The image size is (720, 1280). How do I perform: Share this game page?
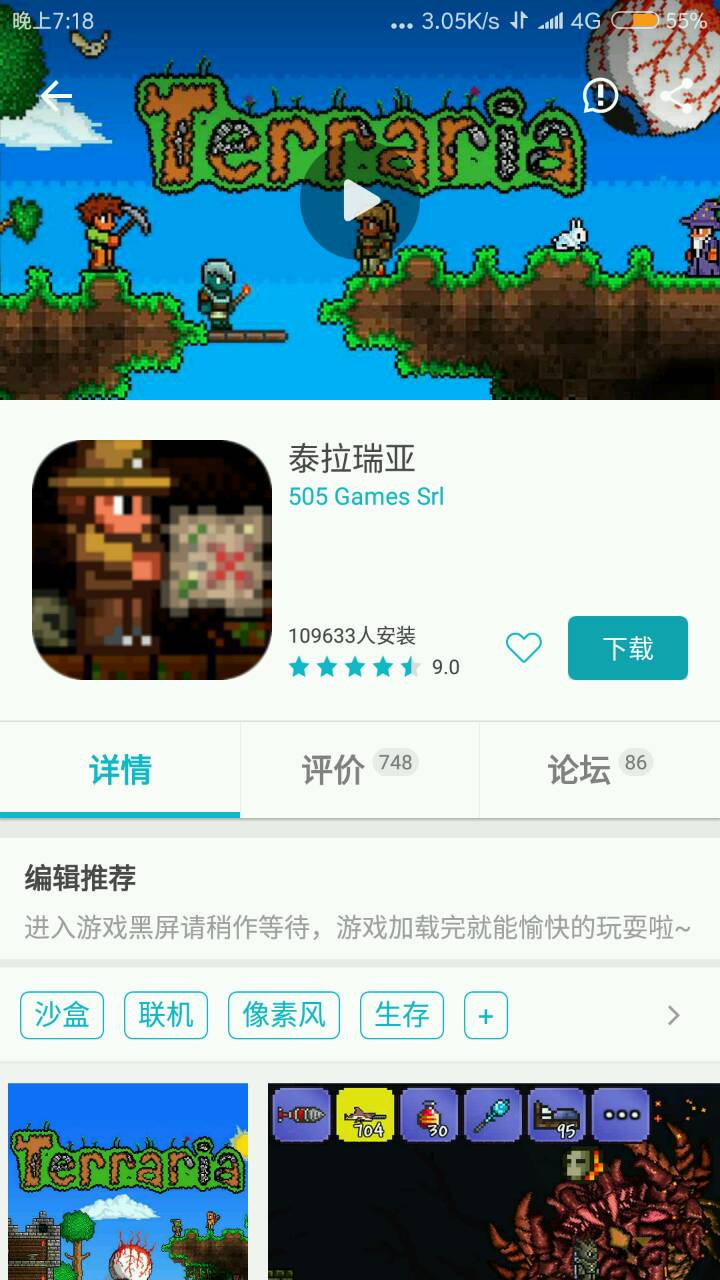tap(677, 96)
